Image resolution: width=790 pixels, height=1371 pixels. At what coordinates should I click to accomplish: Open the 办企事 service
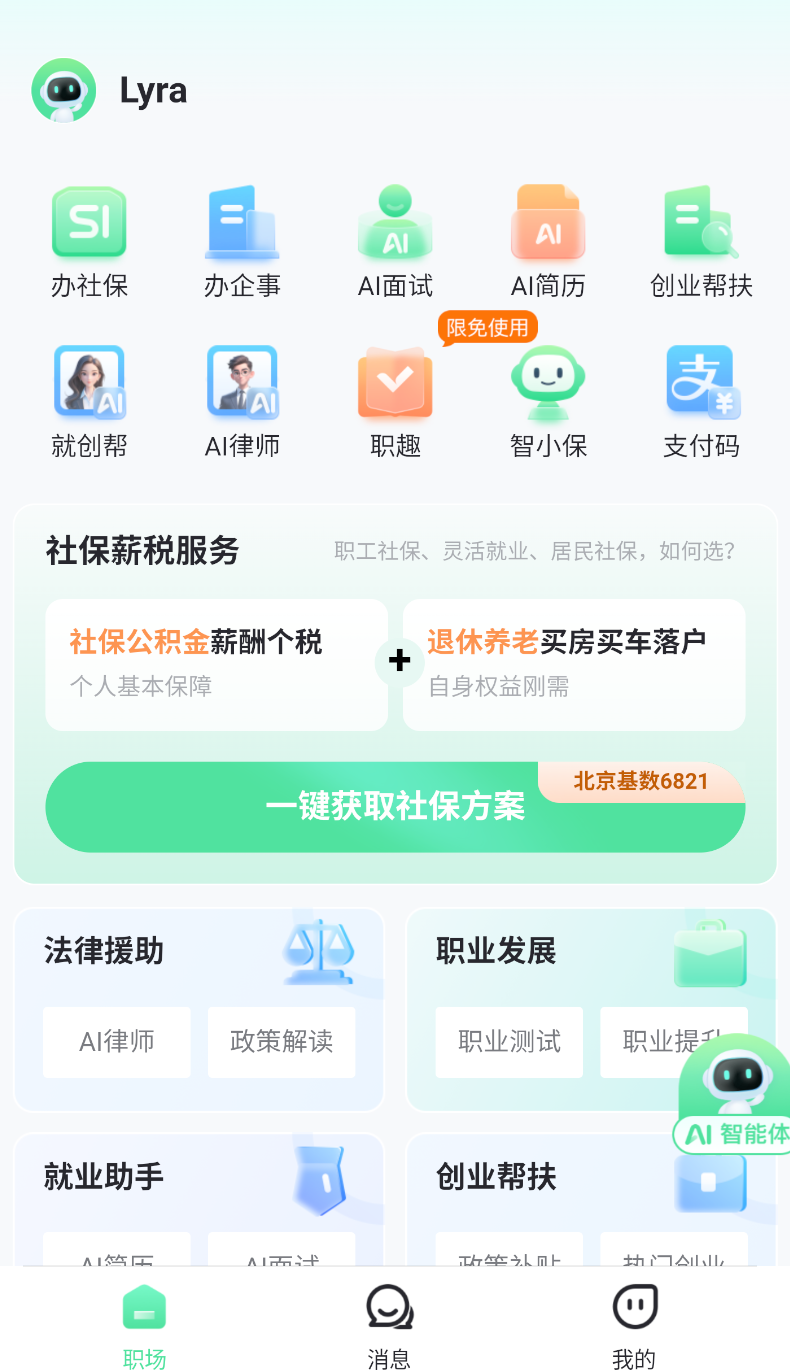(242, 241)
